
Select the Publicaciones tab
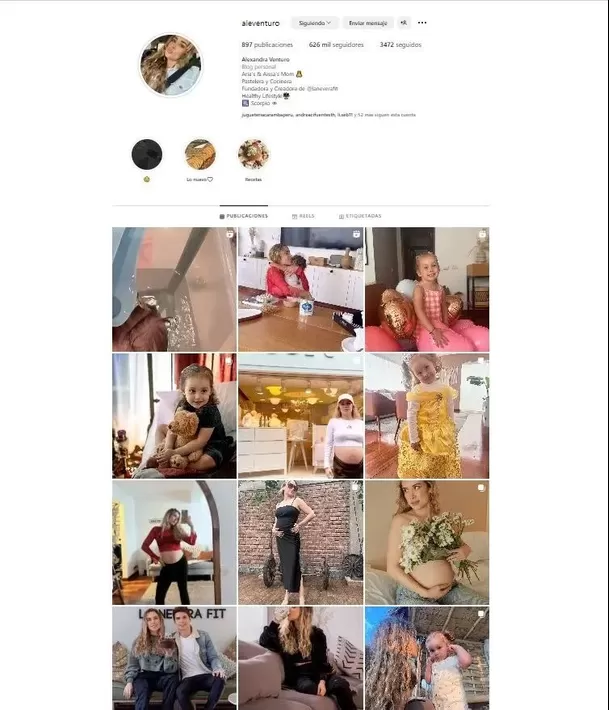244,216
